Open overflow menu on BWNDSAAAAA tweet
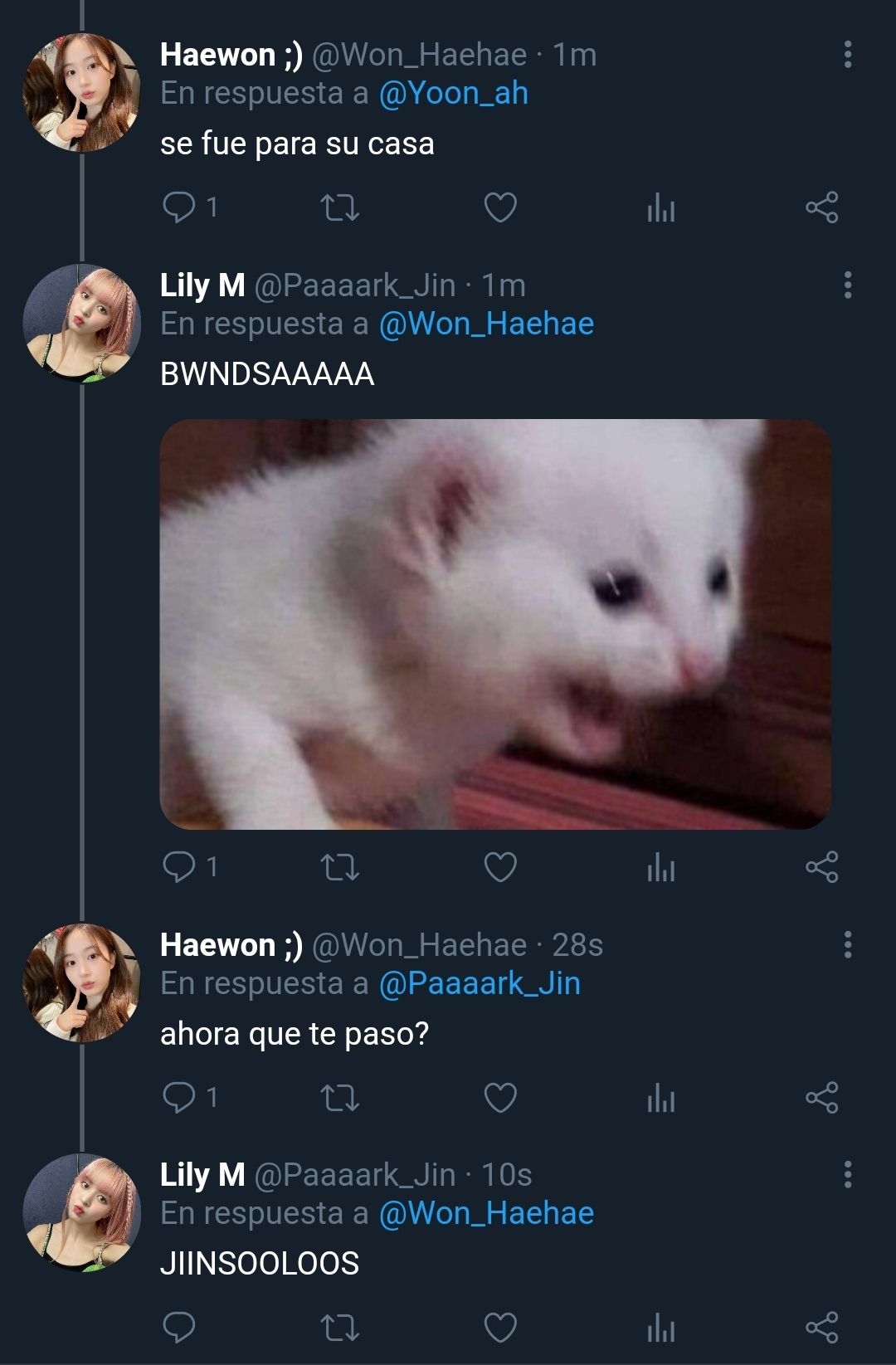 [x=847, y=285]
